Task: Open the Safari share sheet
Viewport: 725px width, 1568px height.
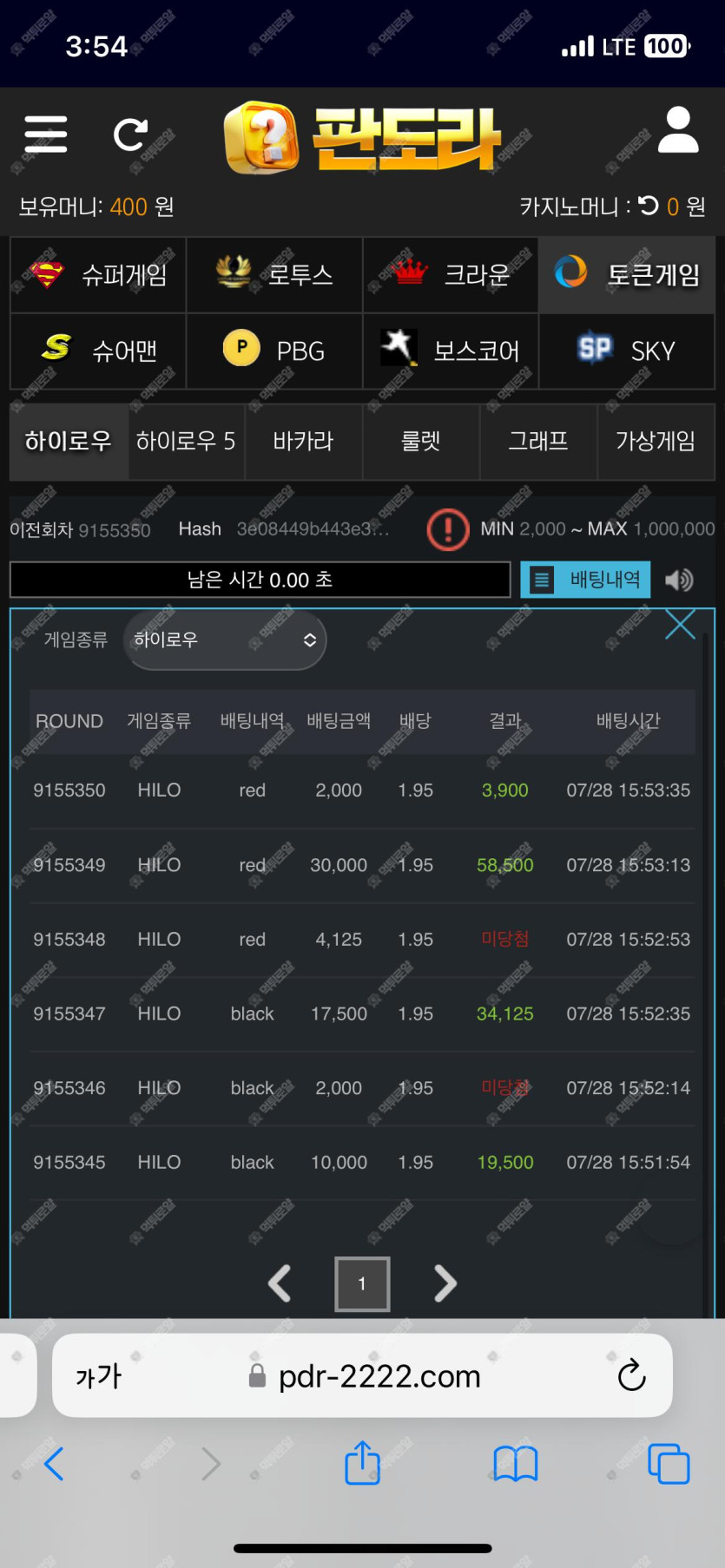Action: point(362,1464)
